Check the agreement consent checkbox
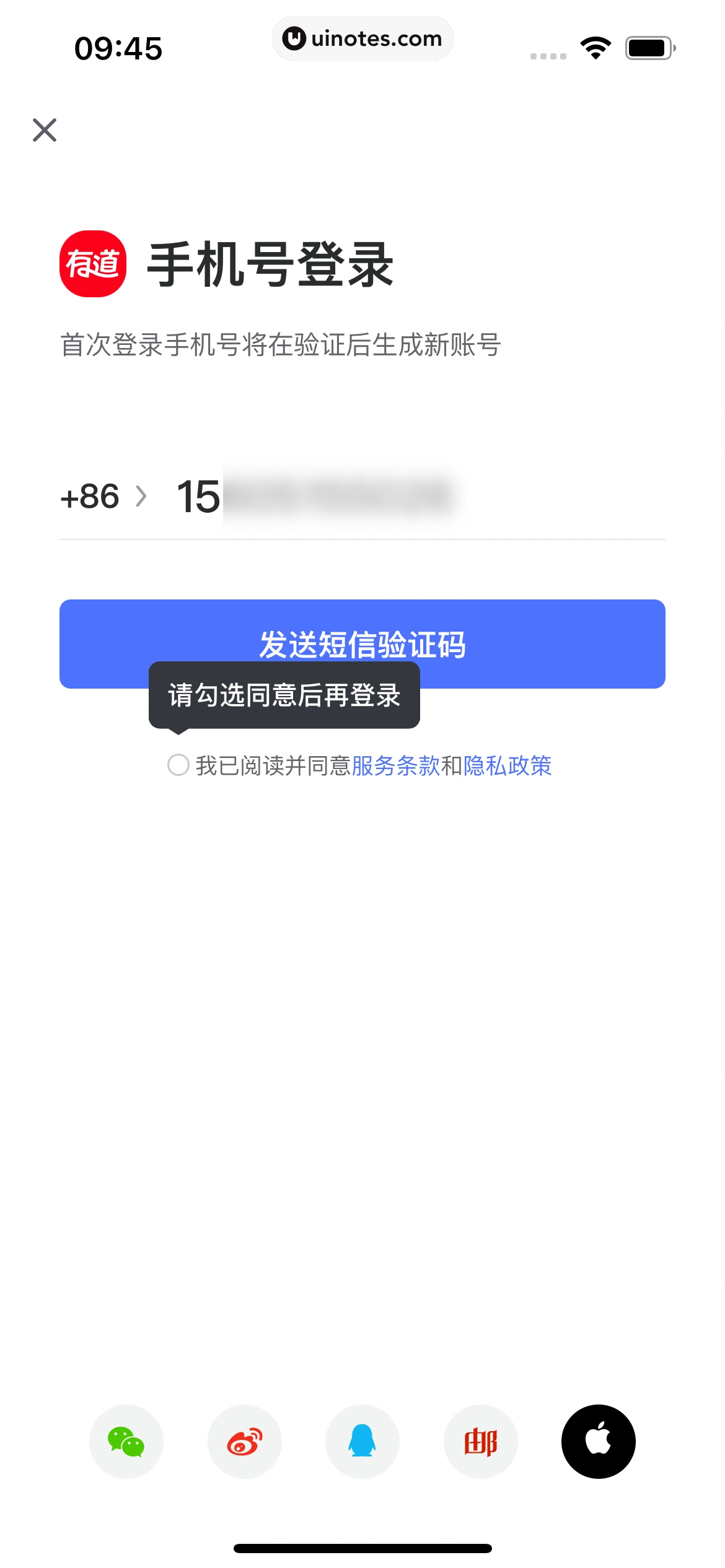The height and width of the screenshot is (1568, 725). 179,767
